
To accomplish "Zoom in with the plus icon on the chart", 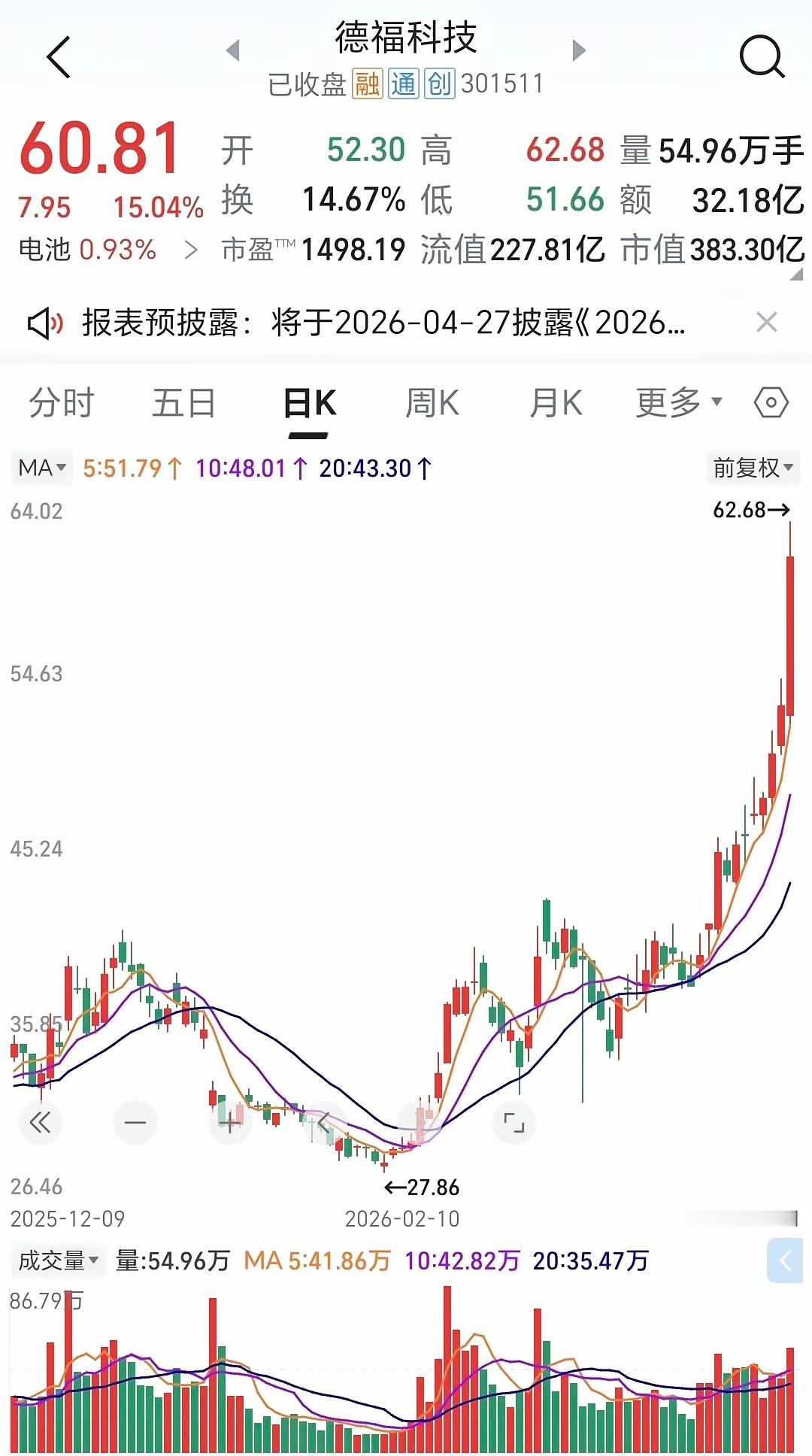I will click(x=229, y=1121).
